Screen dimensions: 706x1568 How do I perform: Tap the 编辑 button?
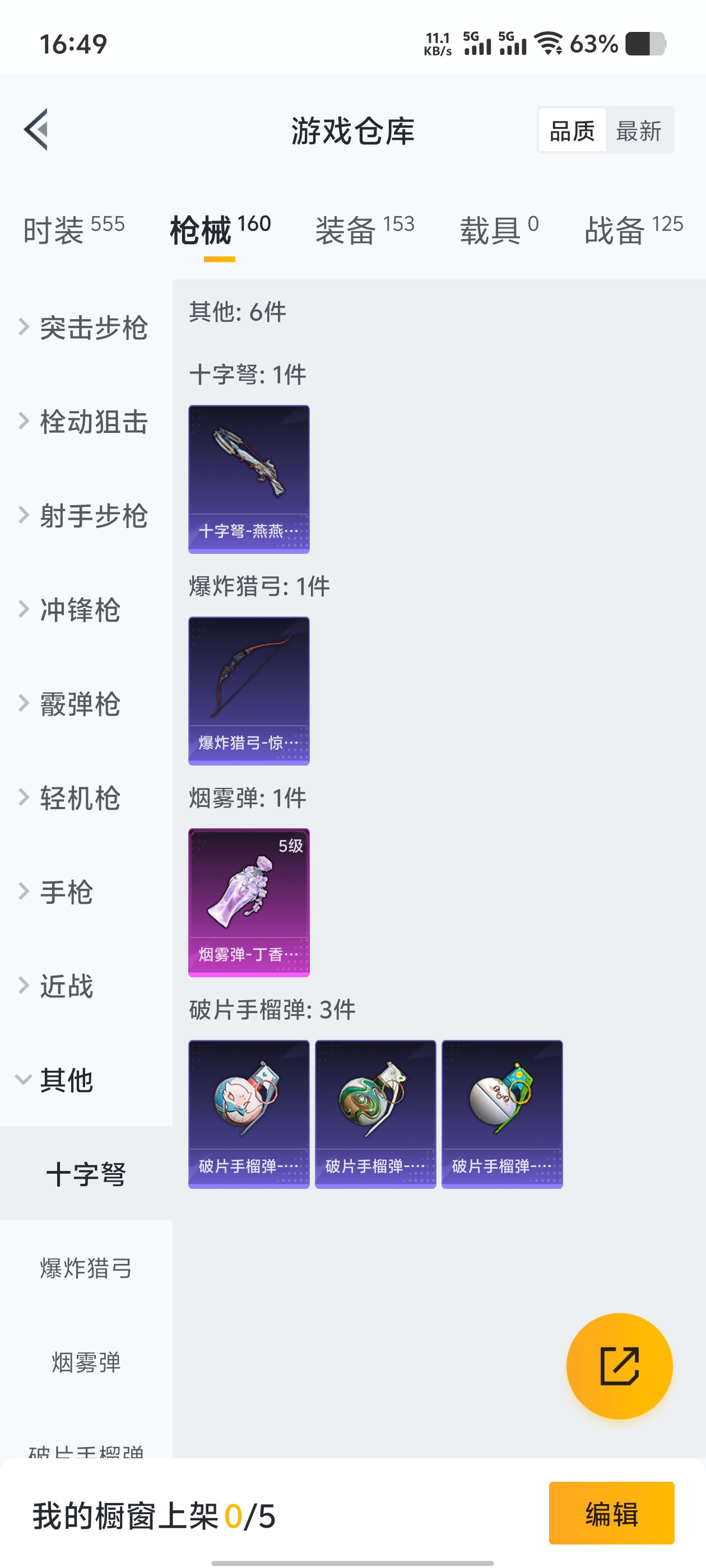[x=611, y=1513]
